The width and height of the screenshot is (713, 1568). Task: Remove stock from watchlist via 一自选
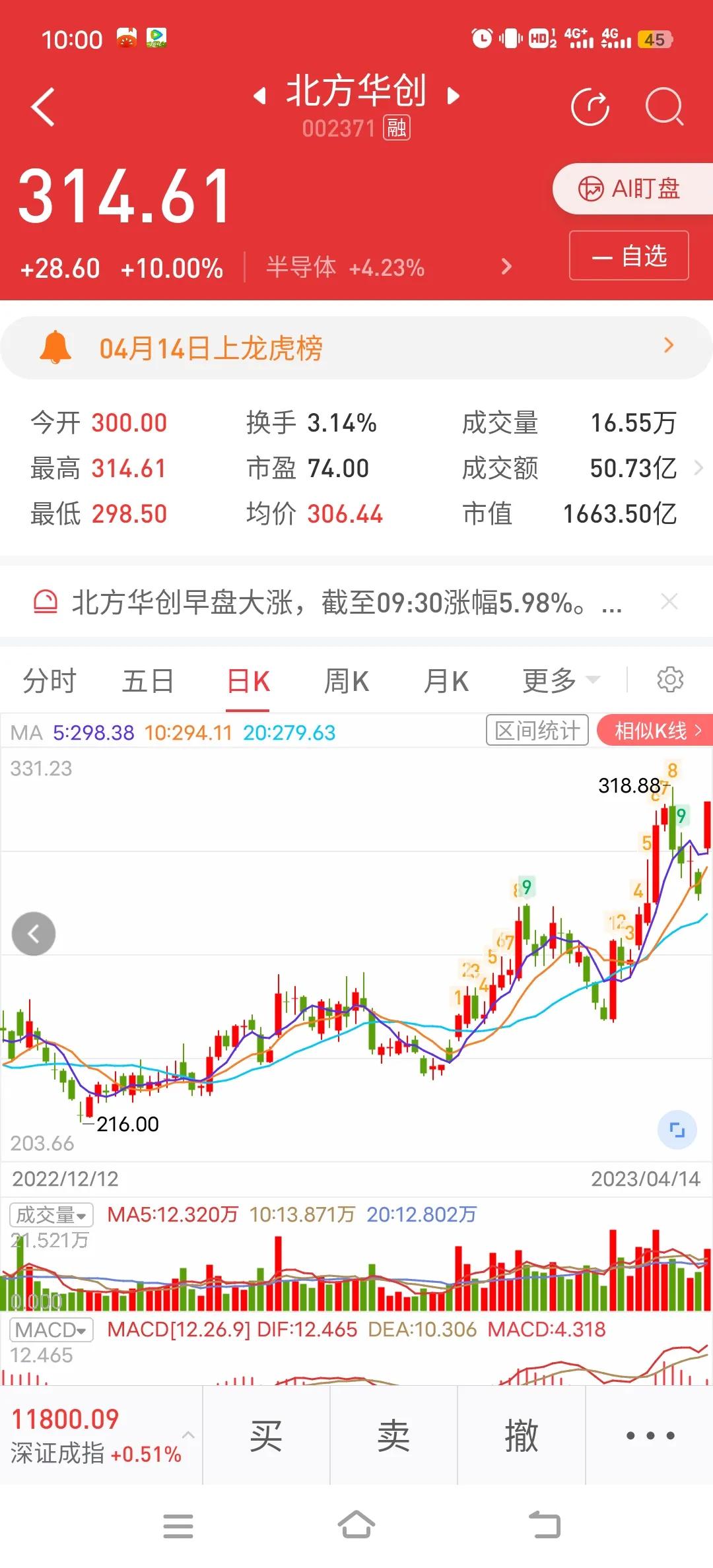[x=628, y=256]
